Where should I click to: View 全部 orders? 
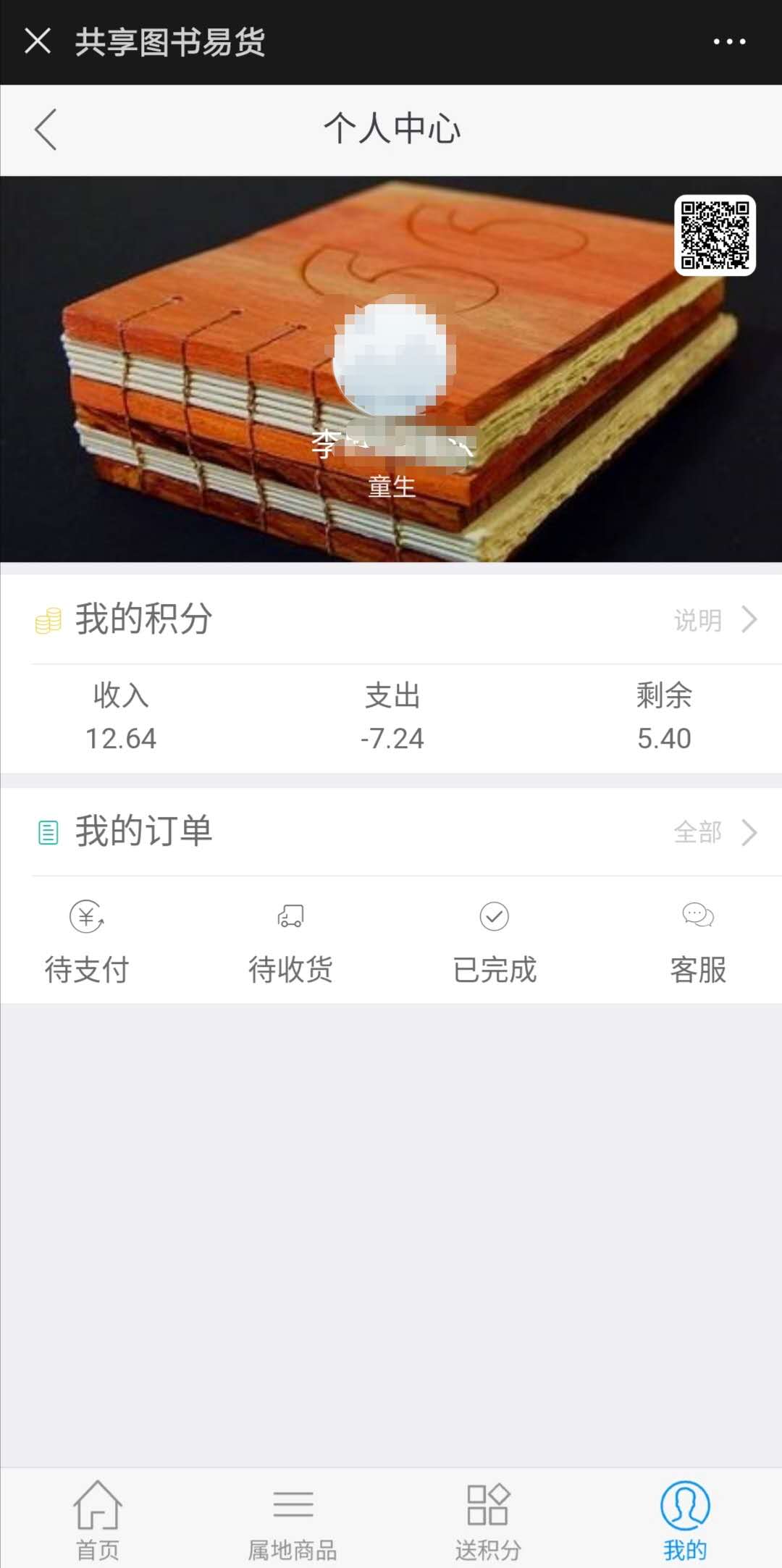715,832
